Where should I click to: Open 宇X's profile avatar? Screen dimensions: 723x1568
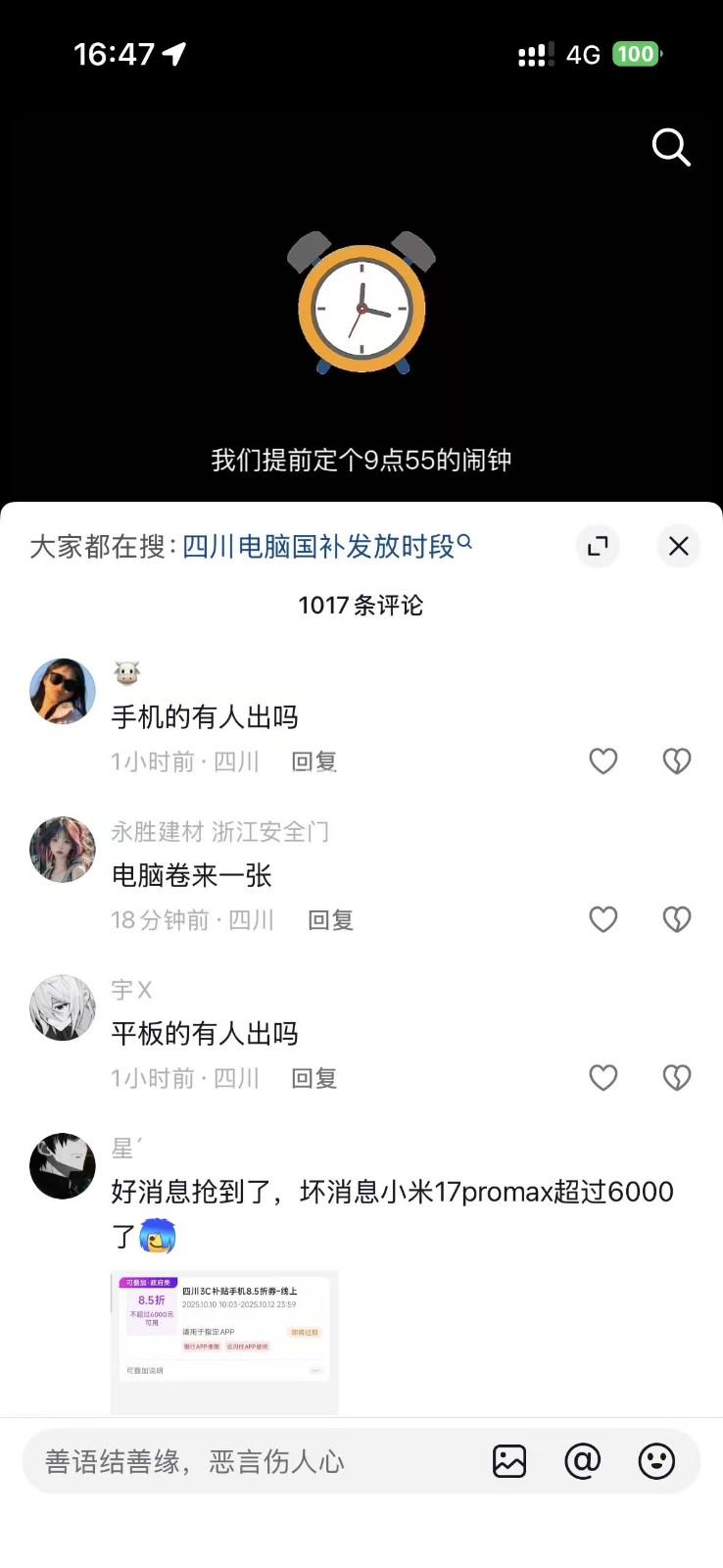(63, 1007)
